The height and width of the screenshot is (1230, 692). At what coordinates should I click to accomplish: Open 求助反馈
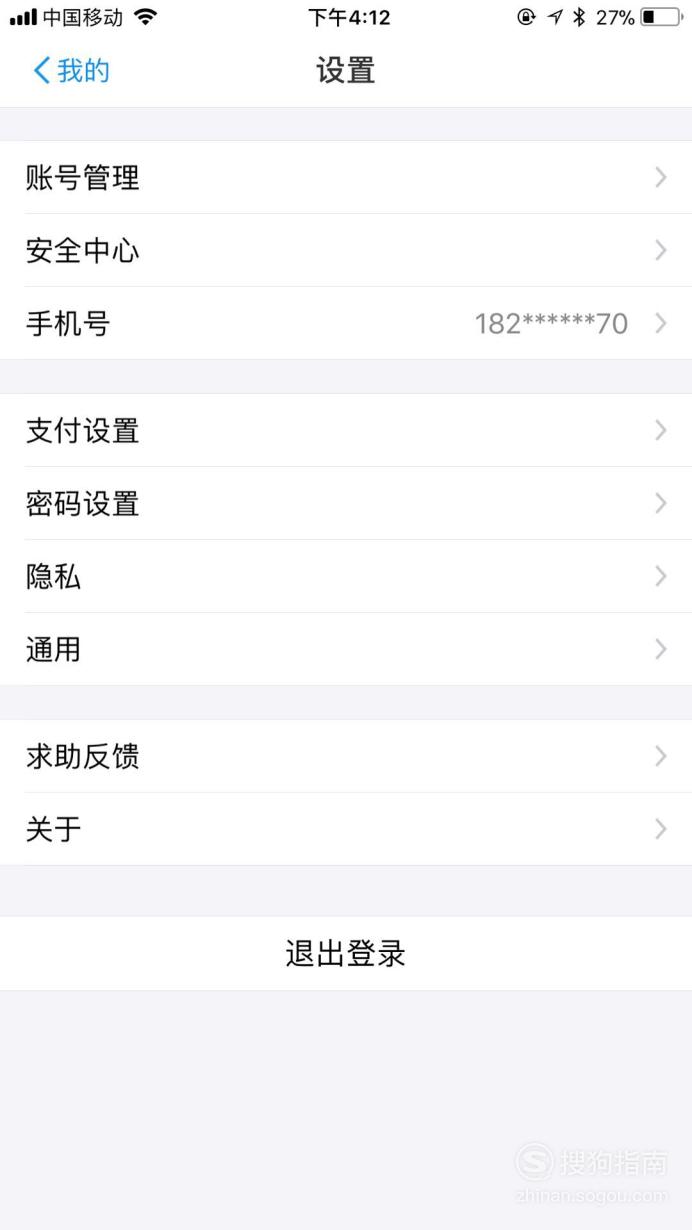click(346, 756)
